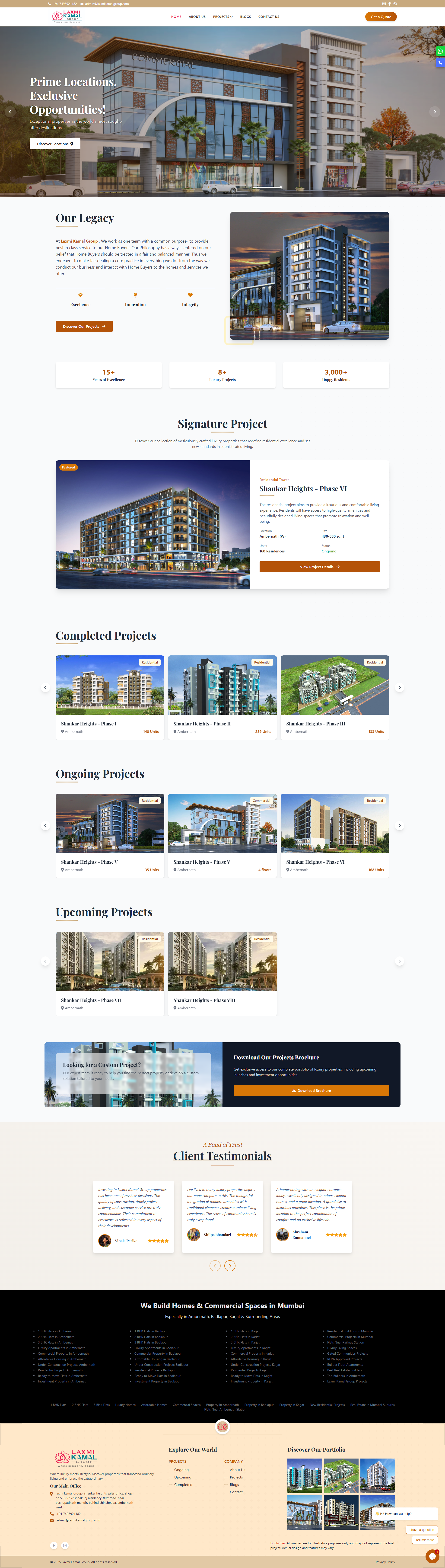Download the projects brochure

[311, 1090]
